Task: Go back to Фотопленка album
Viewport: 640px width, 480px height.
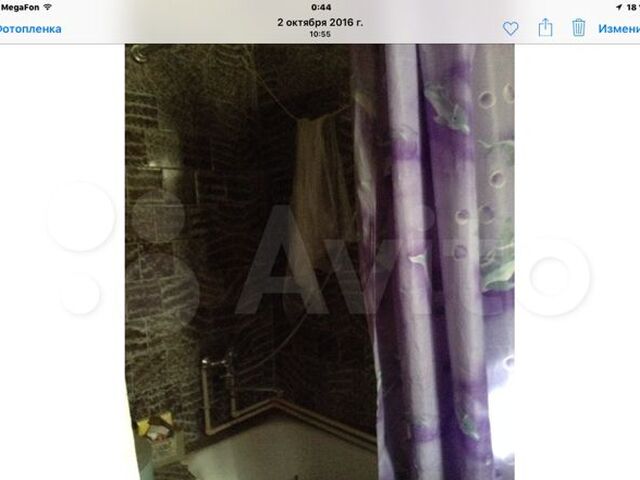Action: click(30, 29)
